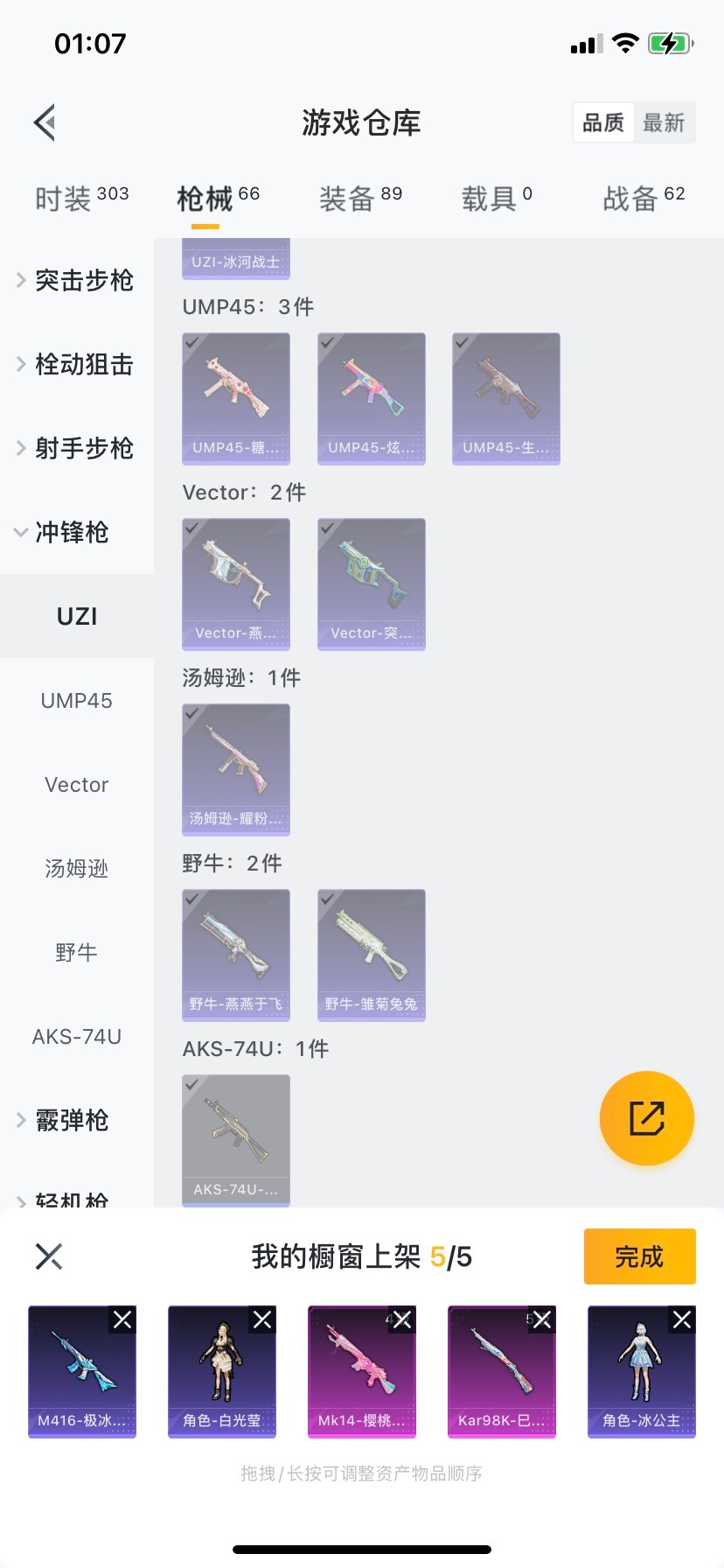Expand the 突击步枪 category
Viewport: 724px width, 1568px height.
76,280
